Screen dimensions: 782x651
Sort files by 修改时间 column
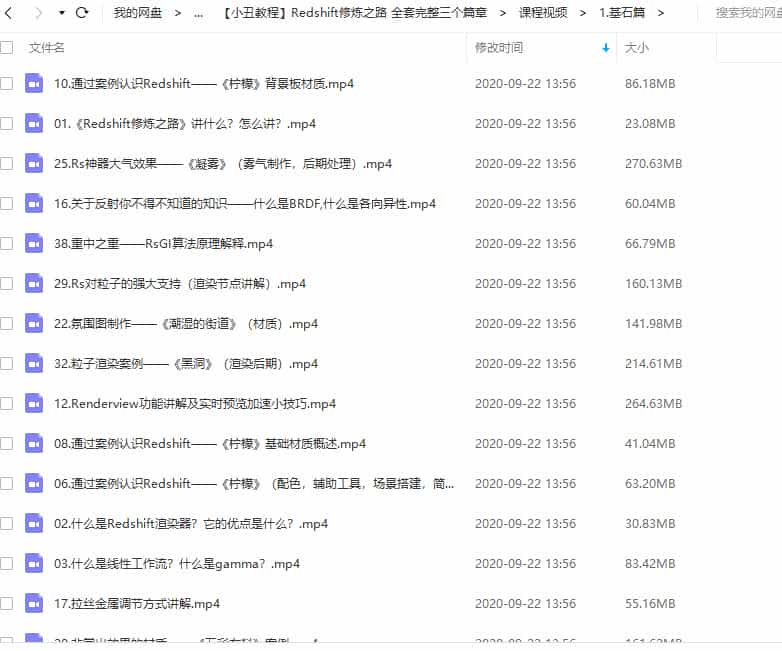[x=499, y=47]
